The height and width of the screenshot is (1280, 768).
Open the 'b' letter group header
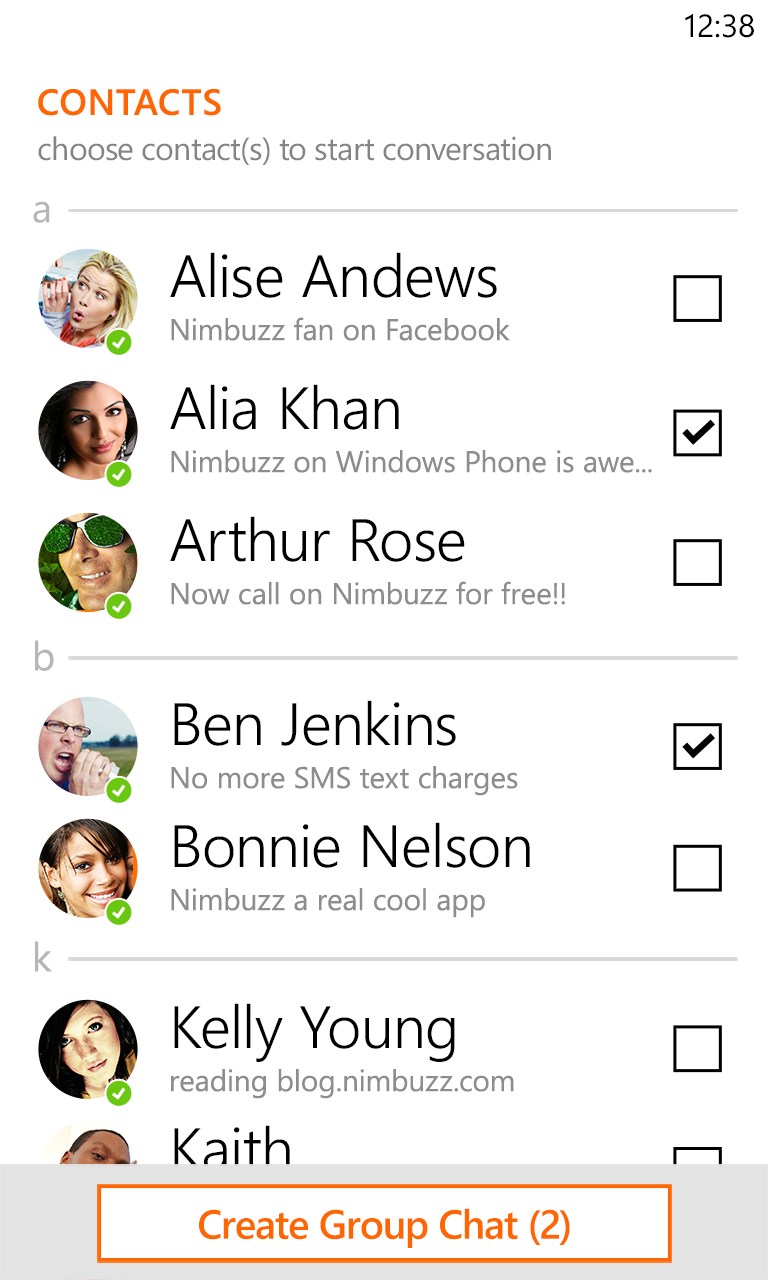[43, 657]
